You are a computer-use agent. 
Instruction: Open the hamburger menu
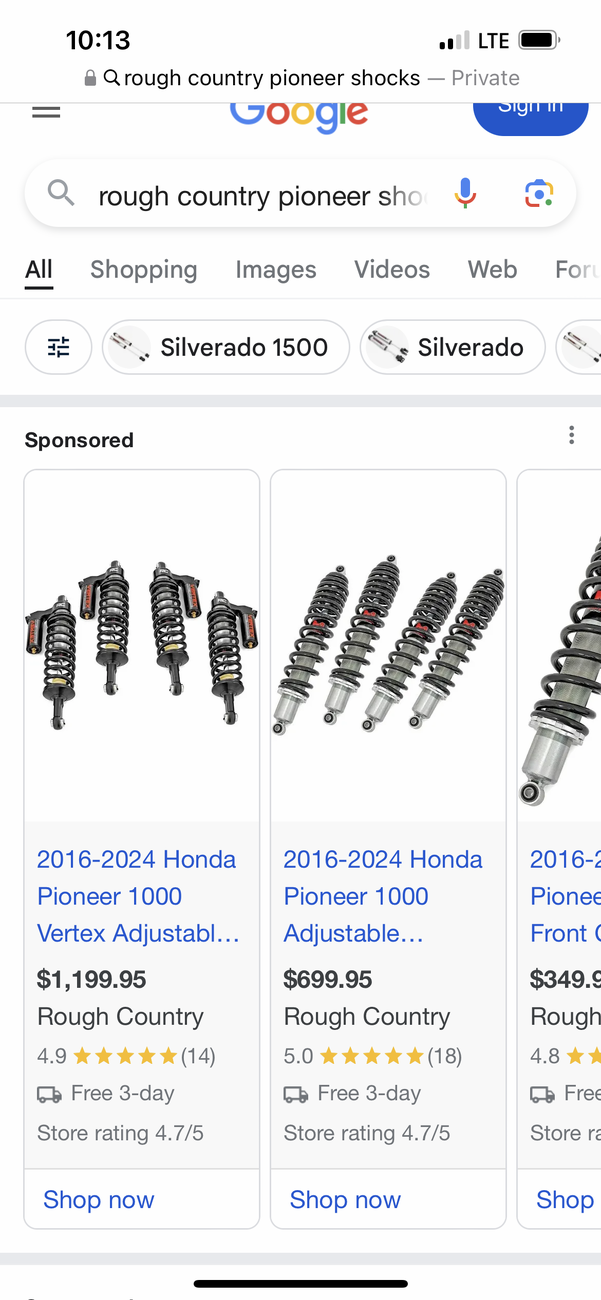coord(46,112)
